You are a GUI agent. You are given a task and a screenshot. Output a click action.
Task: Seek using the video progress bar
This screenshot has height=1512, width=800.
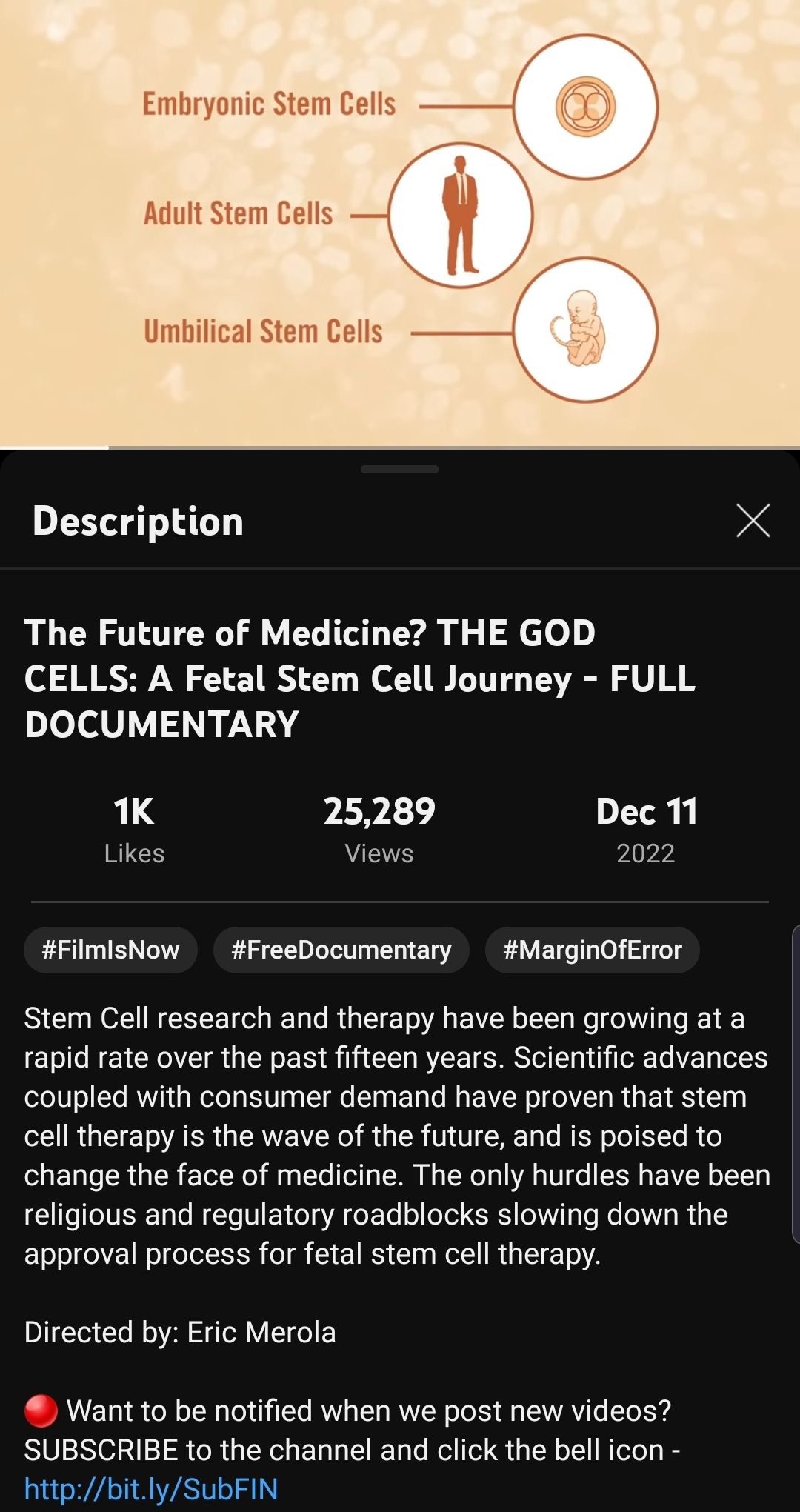pyautogui.click(x=400, y=444)
